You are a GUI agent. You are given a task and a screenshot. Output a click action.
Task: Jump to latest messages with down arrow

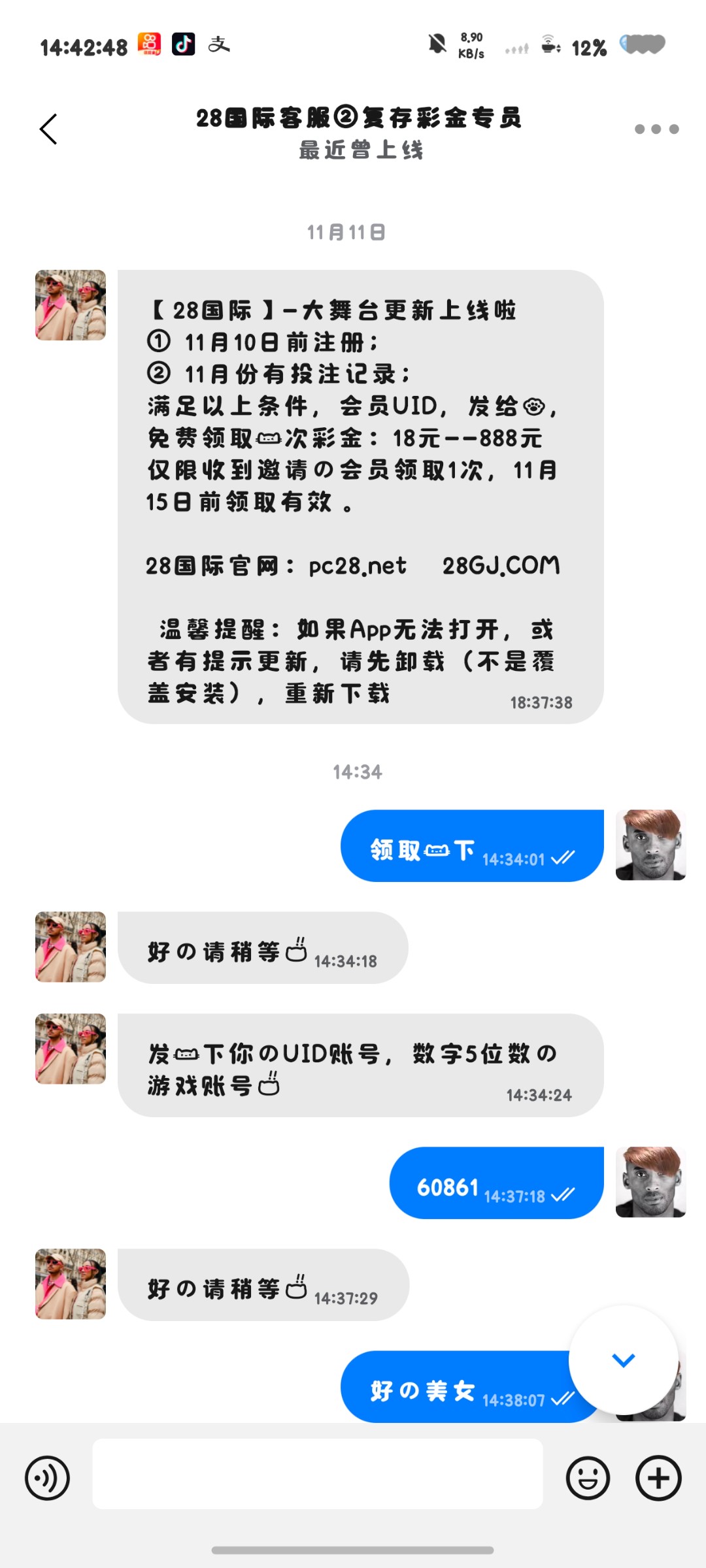click(623, 1360)
